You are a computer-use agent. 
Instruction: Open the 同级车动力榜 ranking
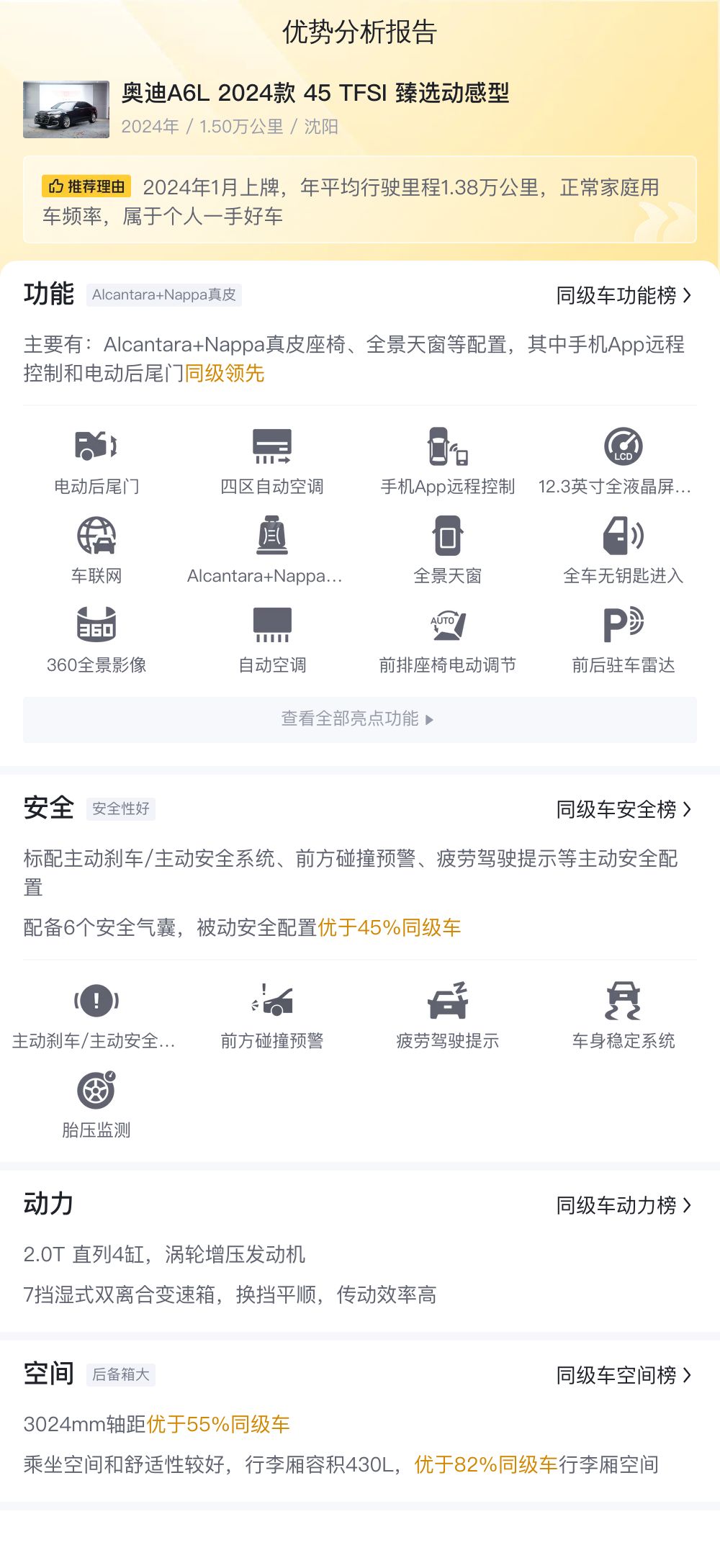pyautogui.click(x=624, y=1205)
